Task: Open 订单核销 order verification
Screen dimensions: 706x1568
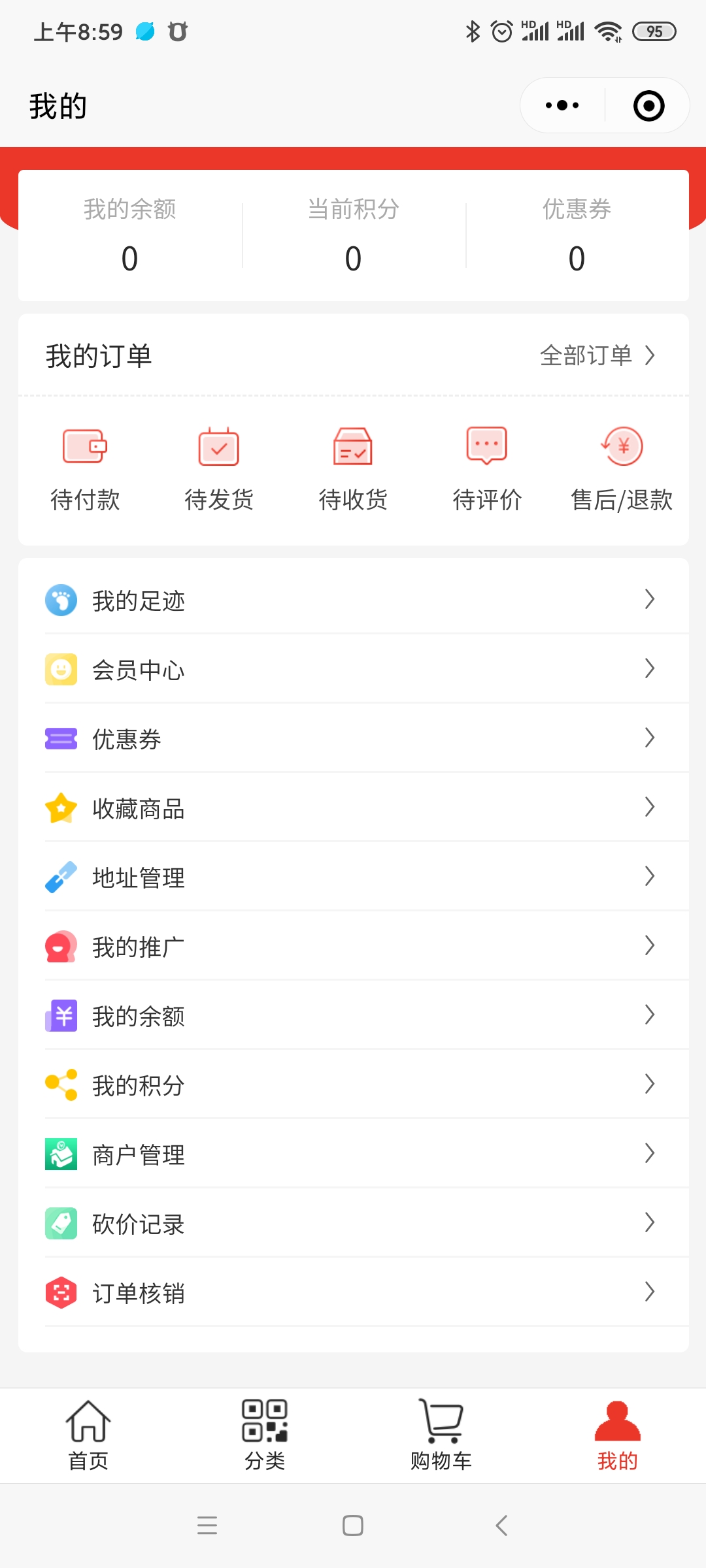Action: tap(354, 1292)
